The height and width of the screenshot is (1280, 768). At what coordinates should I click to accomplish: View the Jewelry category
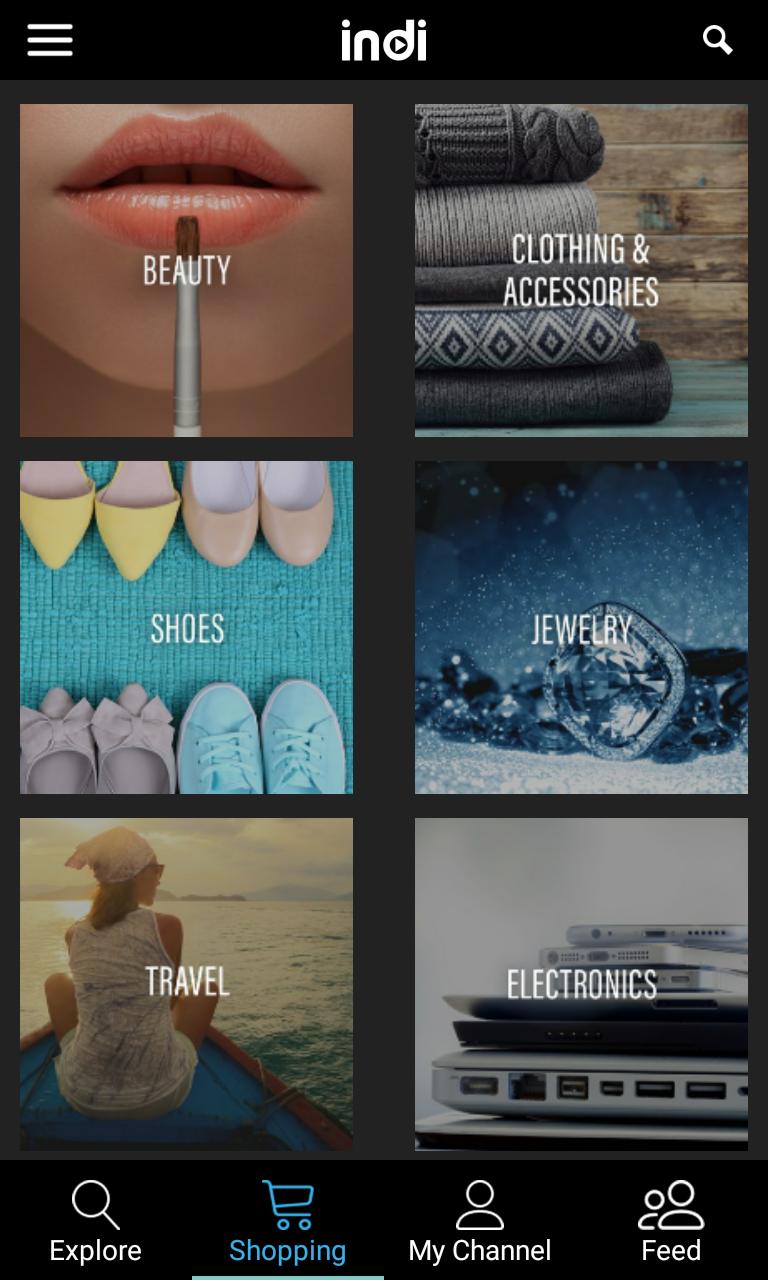pyautogui.click(x=581, y=627)
